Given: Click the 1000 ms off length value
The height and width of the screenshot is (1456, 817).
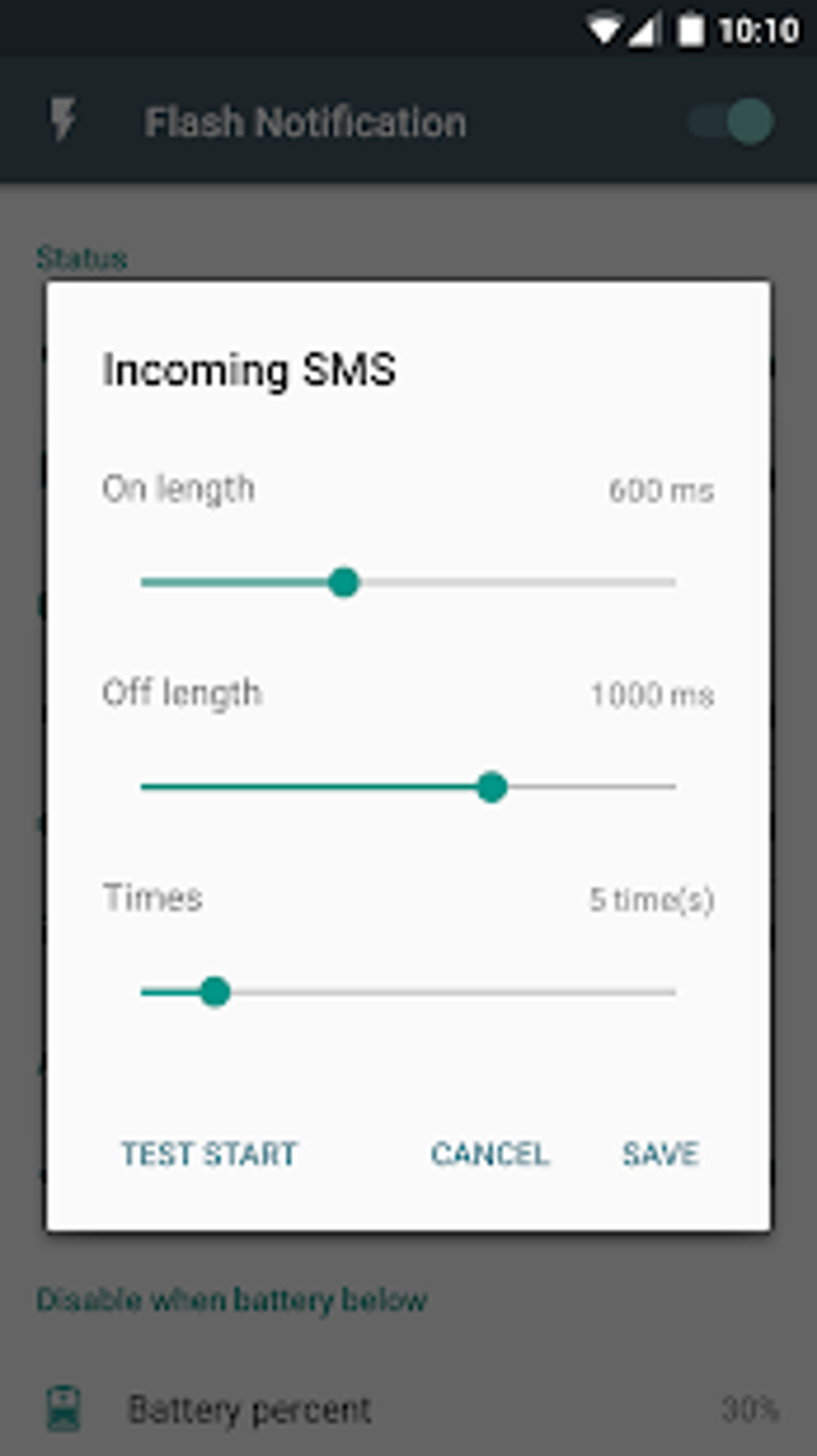Looking at the screenshot, I should tap(651, 694).
